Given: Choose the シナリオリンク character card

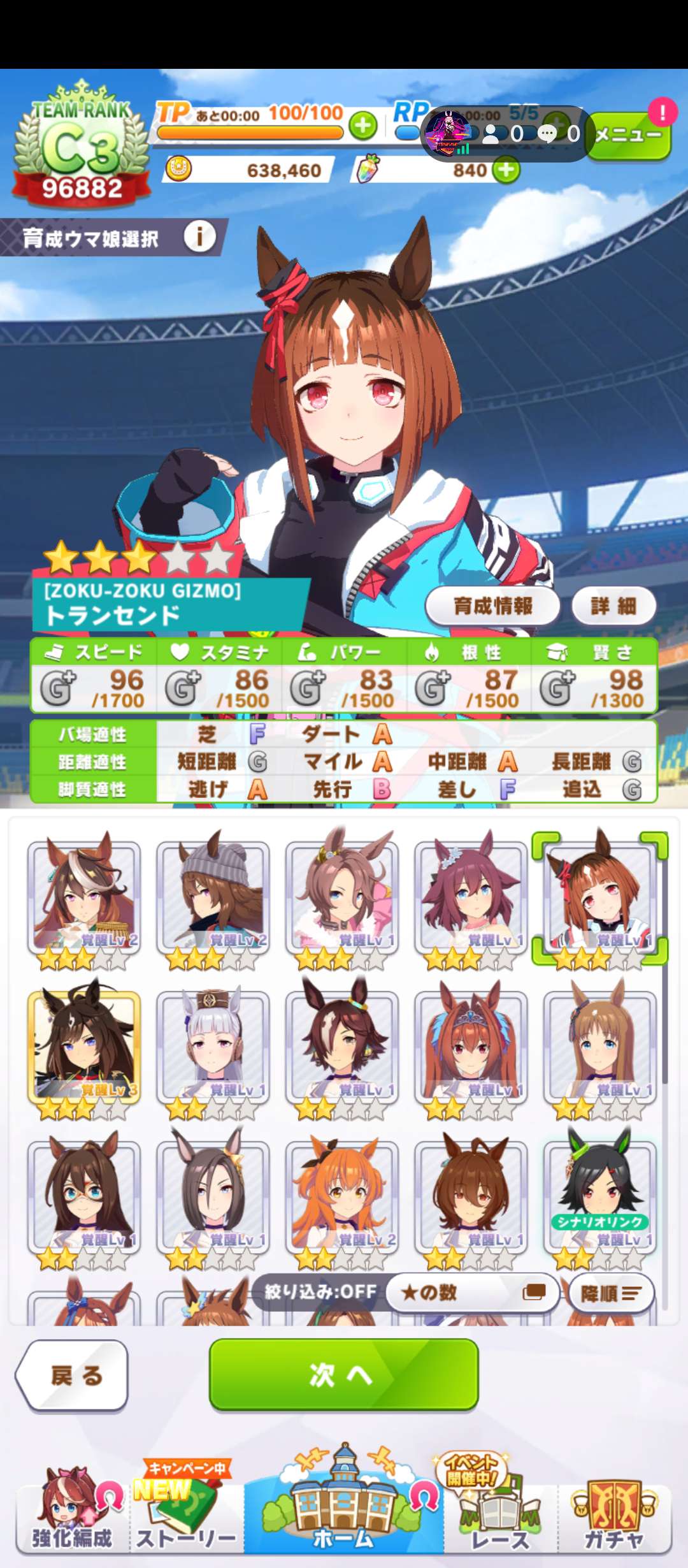Looking at the screenshot, I should (599, 1197).
